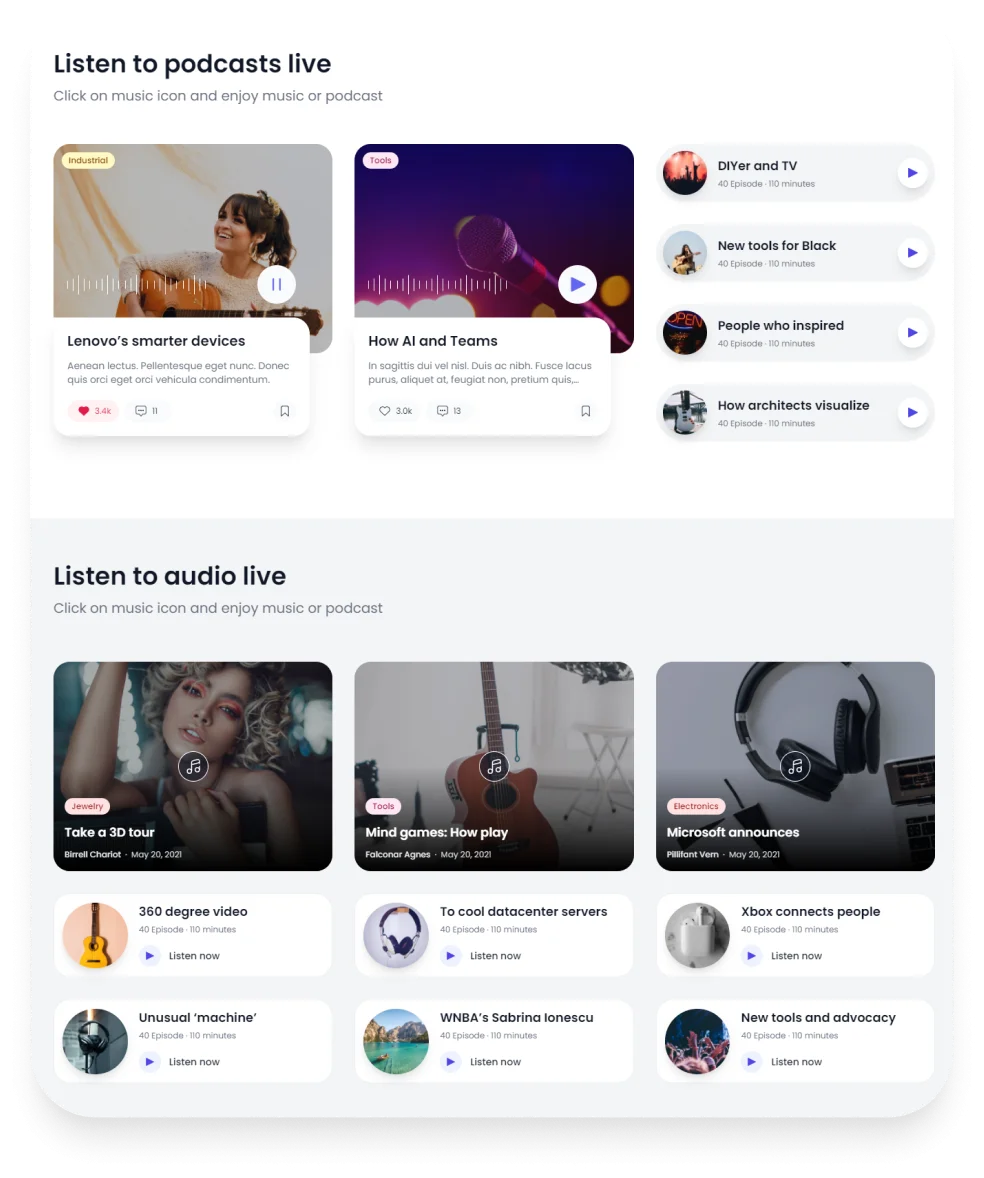This screenshot has height=1178, width=984.
Task: Play the How AI and Teams podcast
Action: click(577, 284)
